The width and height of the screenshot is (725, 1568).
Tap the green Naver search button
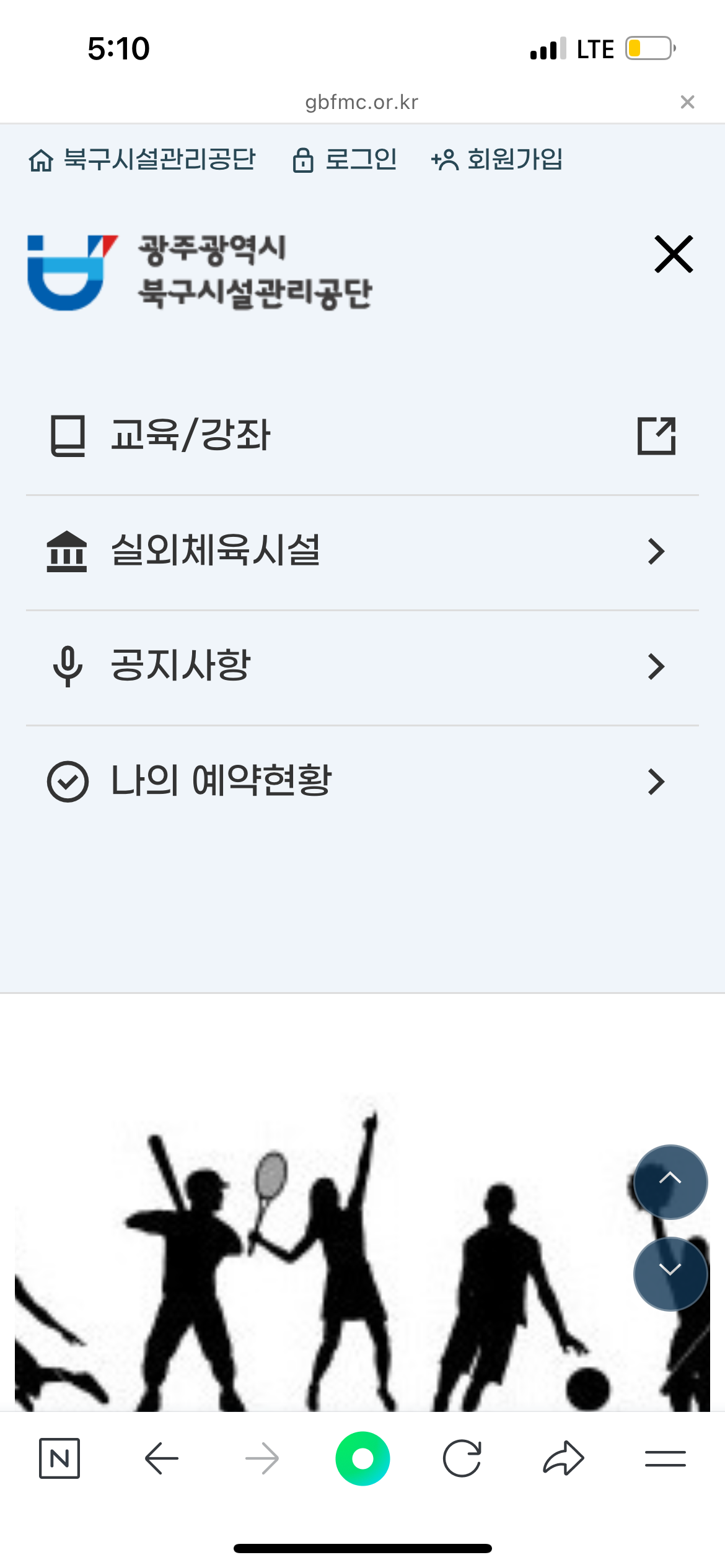pos(362,1458)
